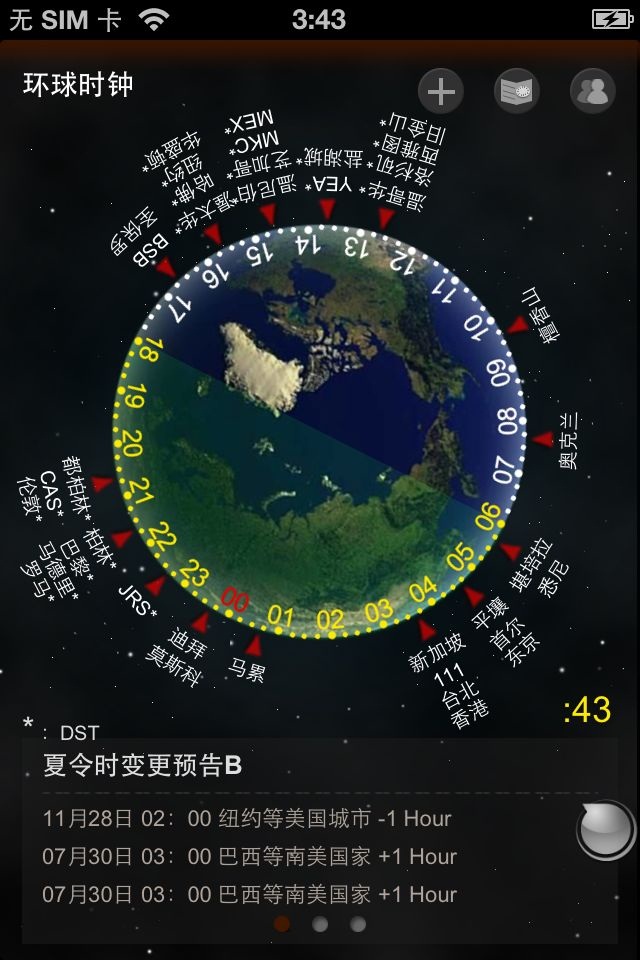Go to the third page indicator dot
This screenshot has width=640, height=960.
click(358, 925)
